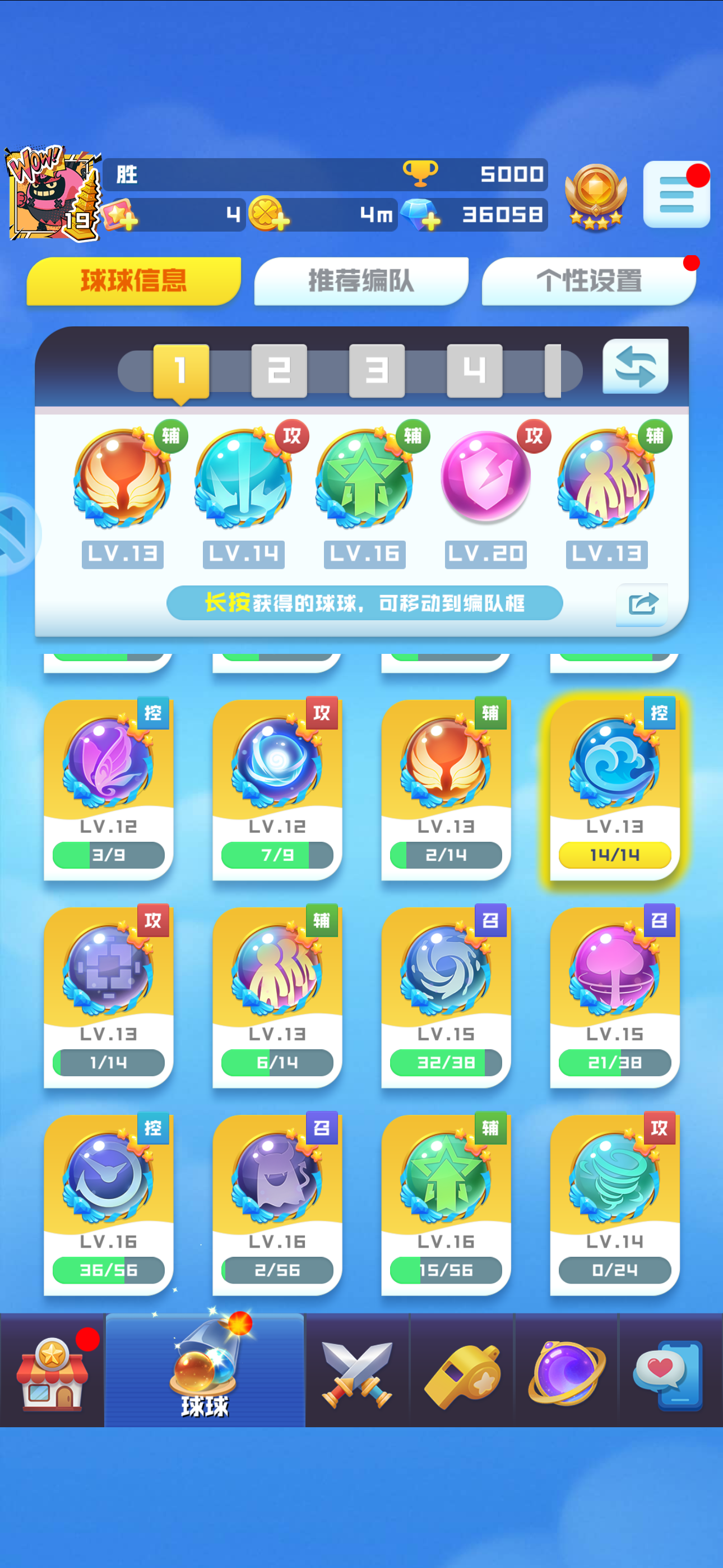Open the hamburger menu at top right
The width and height of the screenshot is (723, 1568).
click(675, 195)
